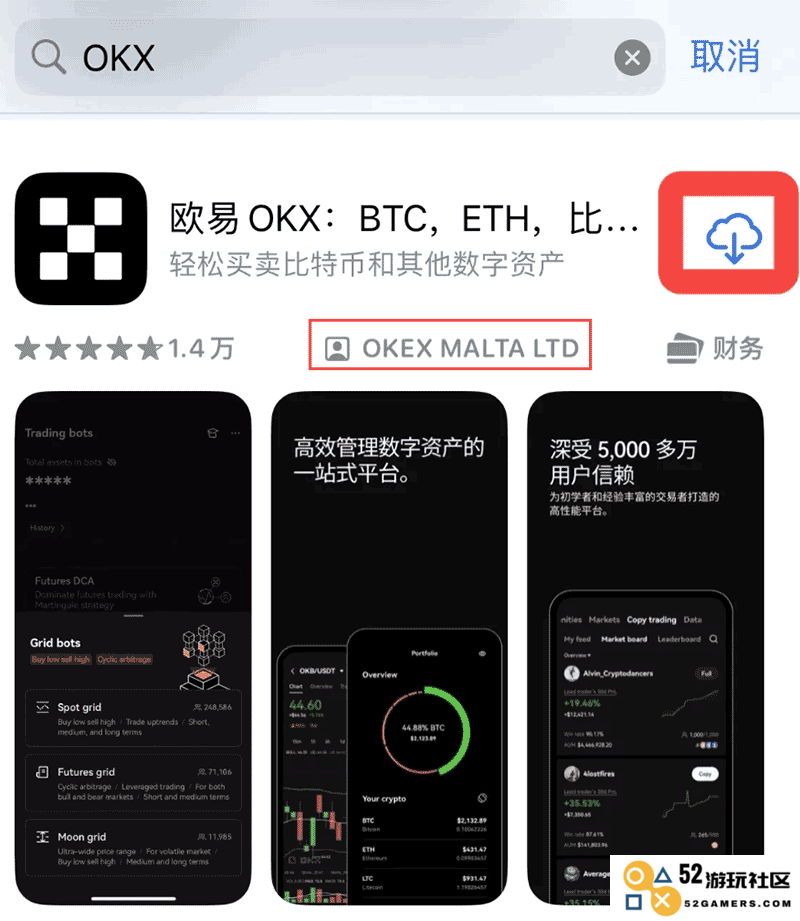The image size is (800, 921).
Task: Cancel the search with 取消
Action: (x=725, y=56)
